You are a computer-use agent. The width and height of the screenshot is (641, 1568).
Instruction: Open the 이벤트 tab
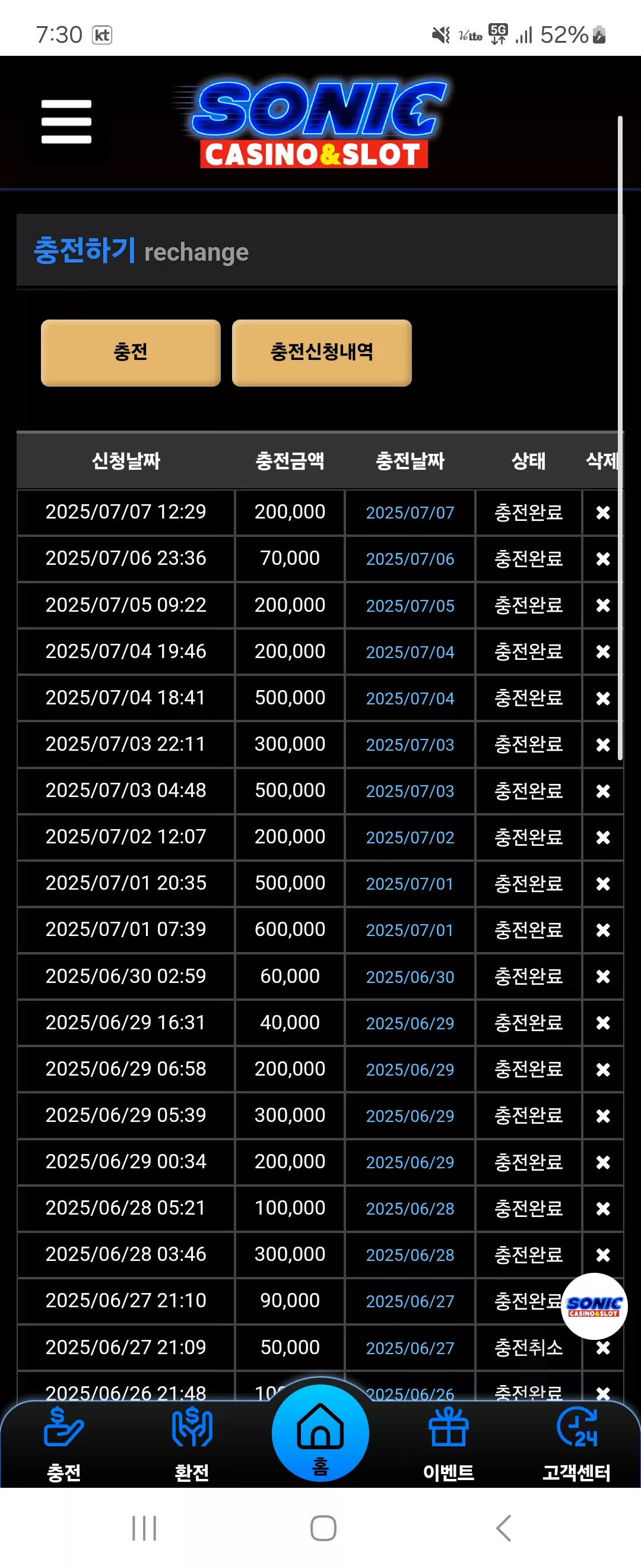449,1444
